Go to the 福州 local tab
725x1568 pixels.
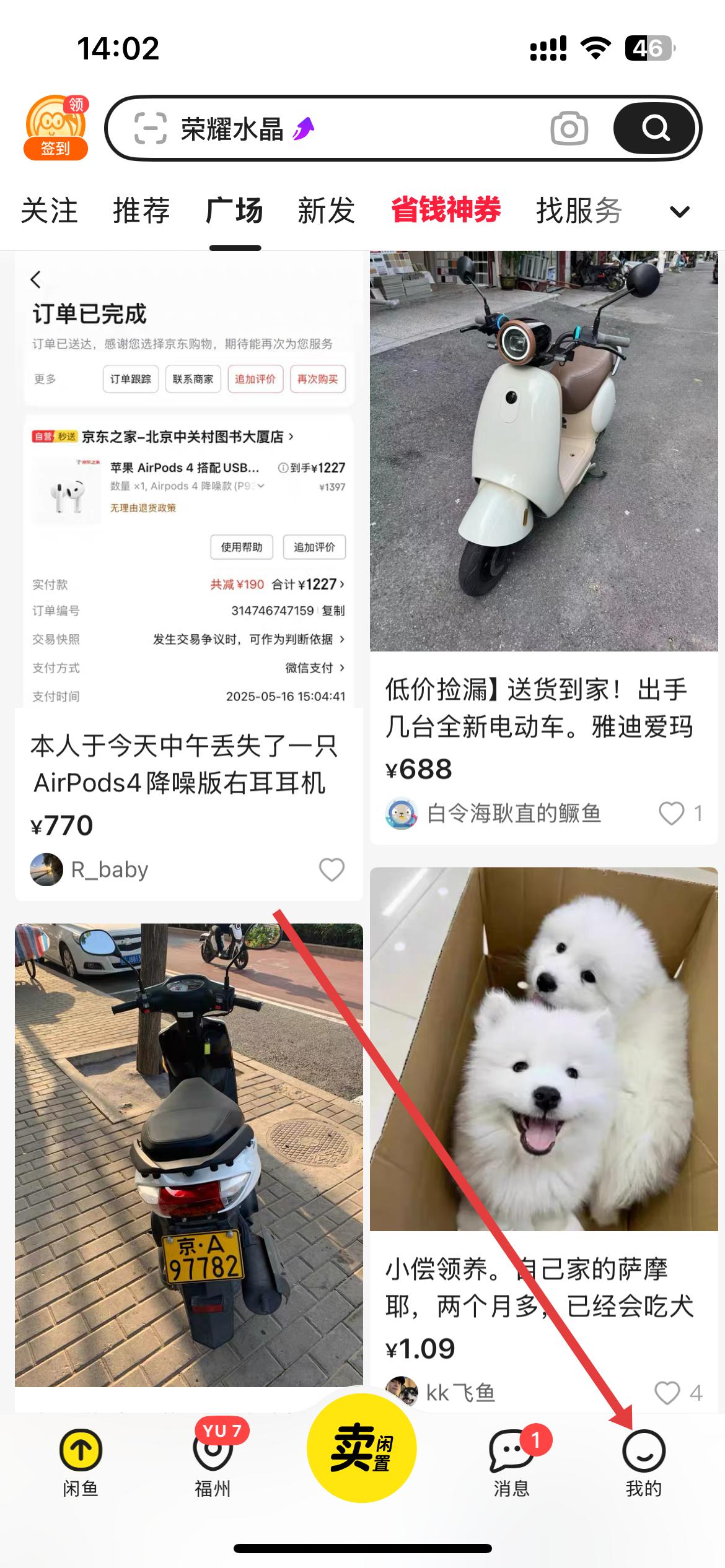click(213, 1460)
